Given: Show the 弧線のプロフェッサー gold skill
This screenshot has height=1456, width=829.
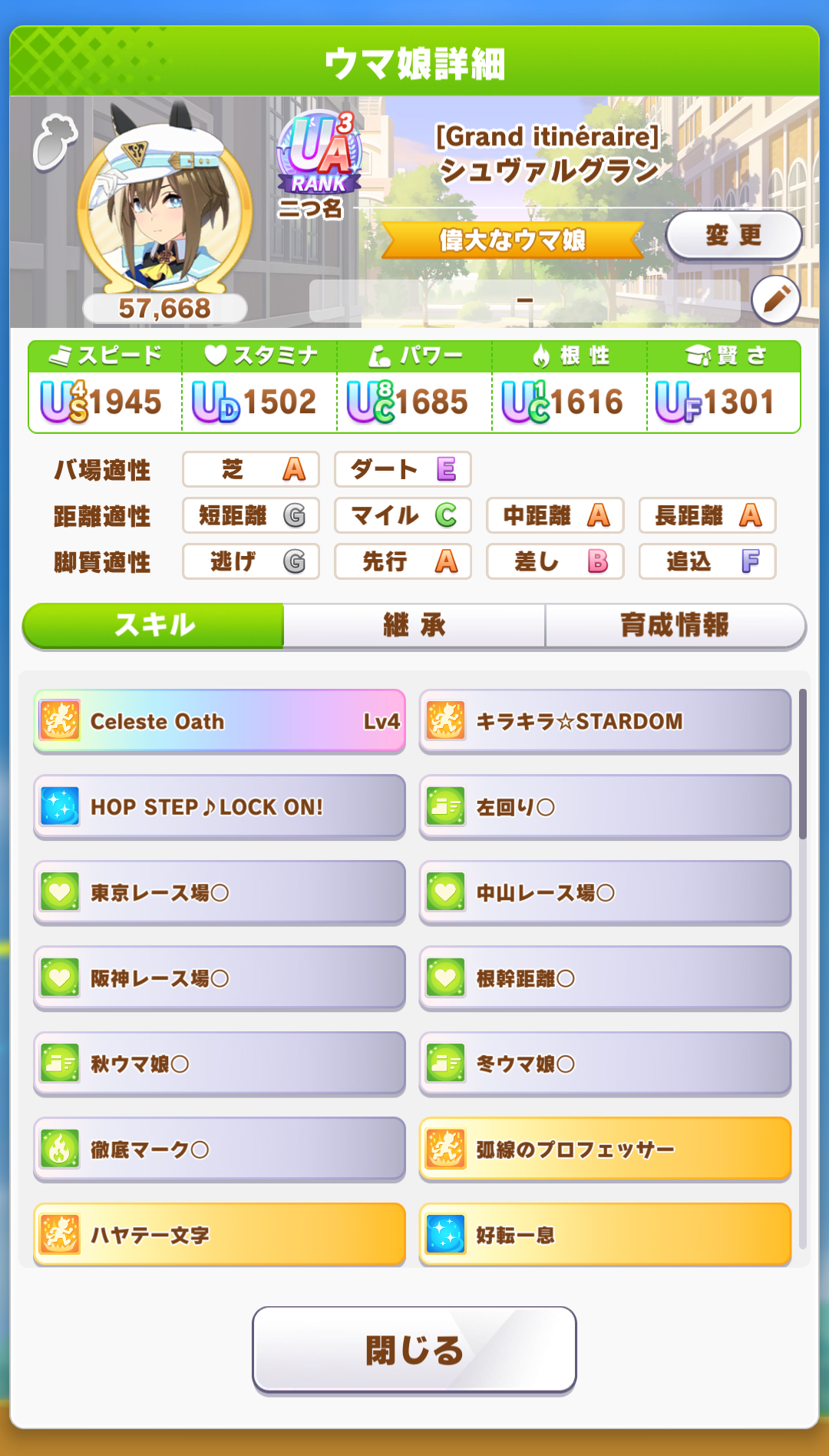Looking at the screenshot, I should click(x=605, y=1149).
